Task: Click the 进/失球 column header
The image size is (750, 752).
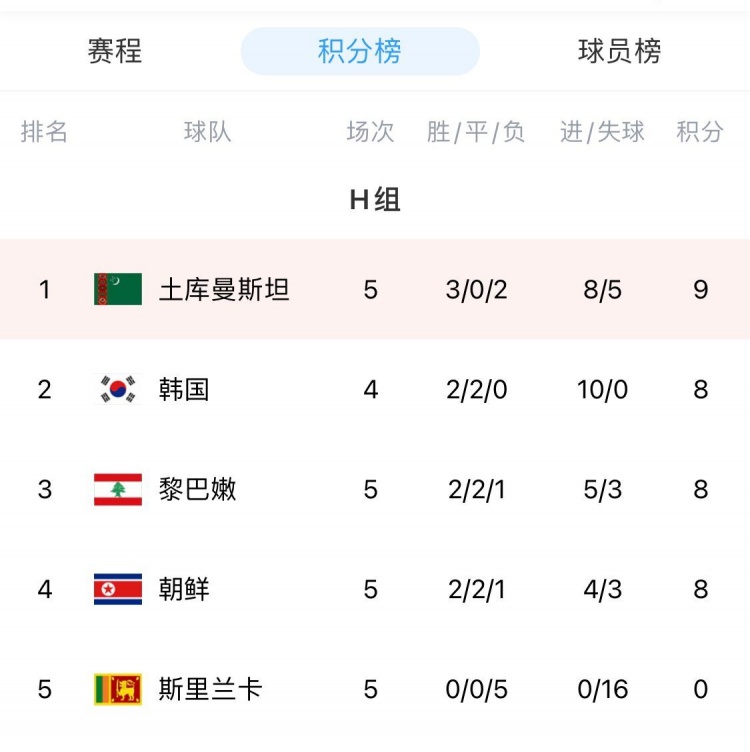Action: pos(602,131)
